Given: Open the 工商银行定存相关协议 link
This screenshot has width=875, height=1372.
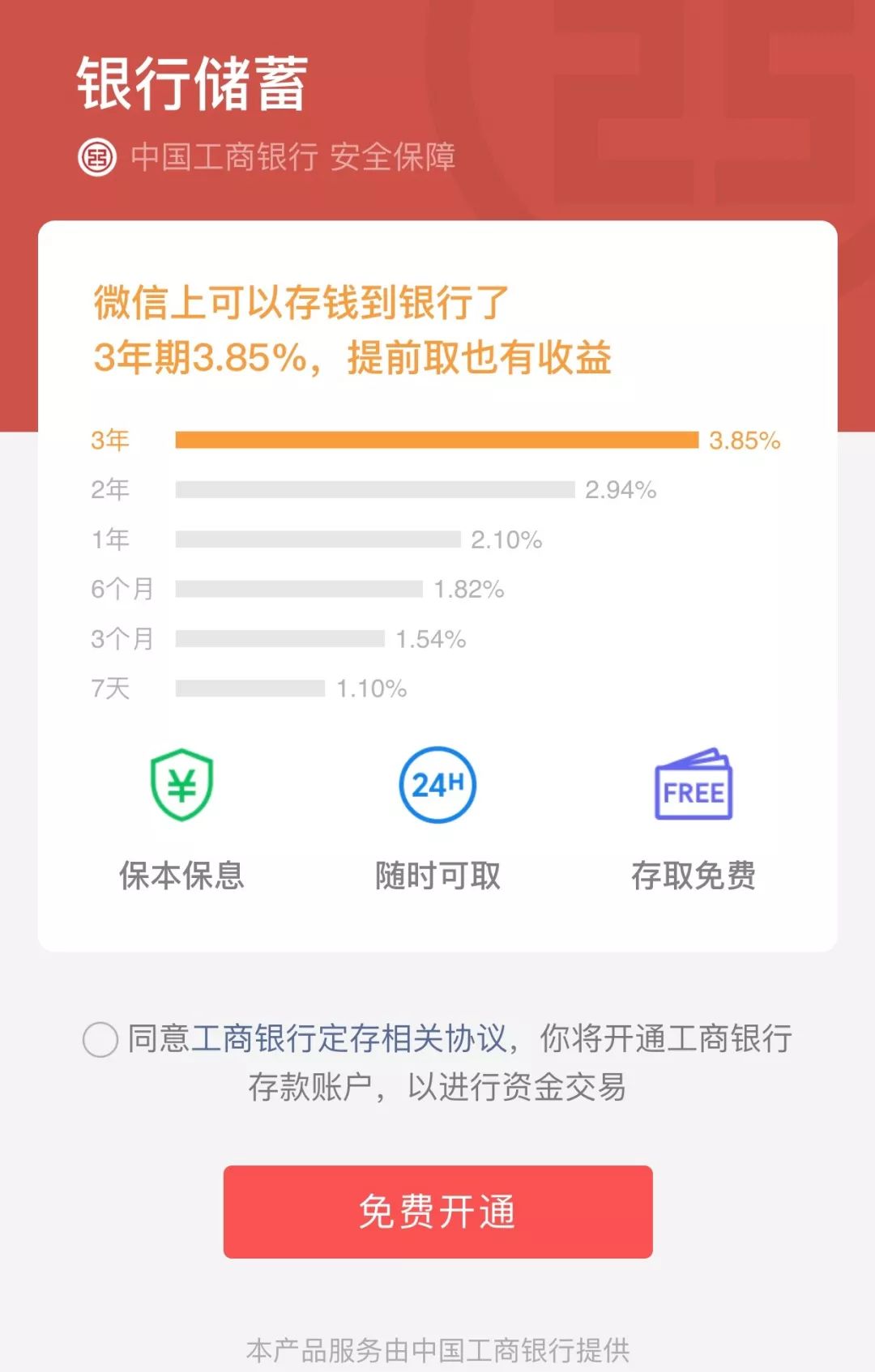Looking at the screenshot, I should (349, 1039).
